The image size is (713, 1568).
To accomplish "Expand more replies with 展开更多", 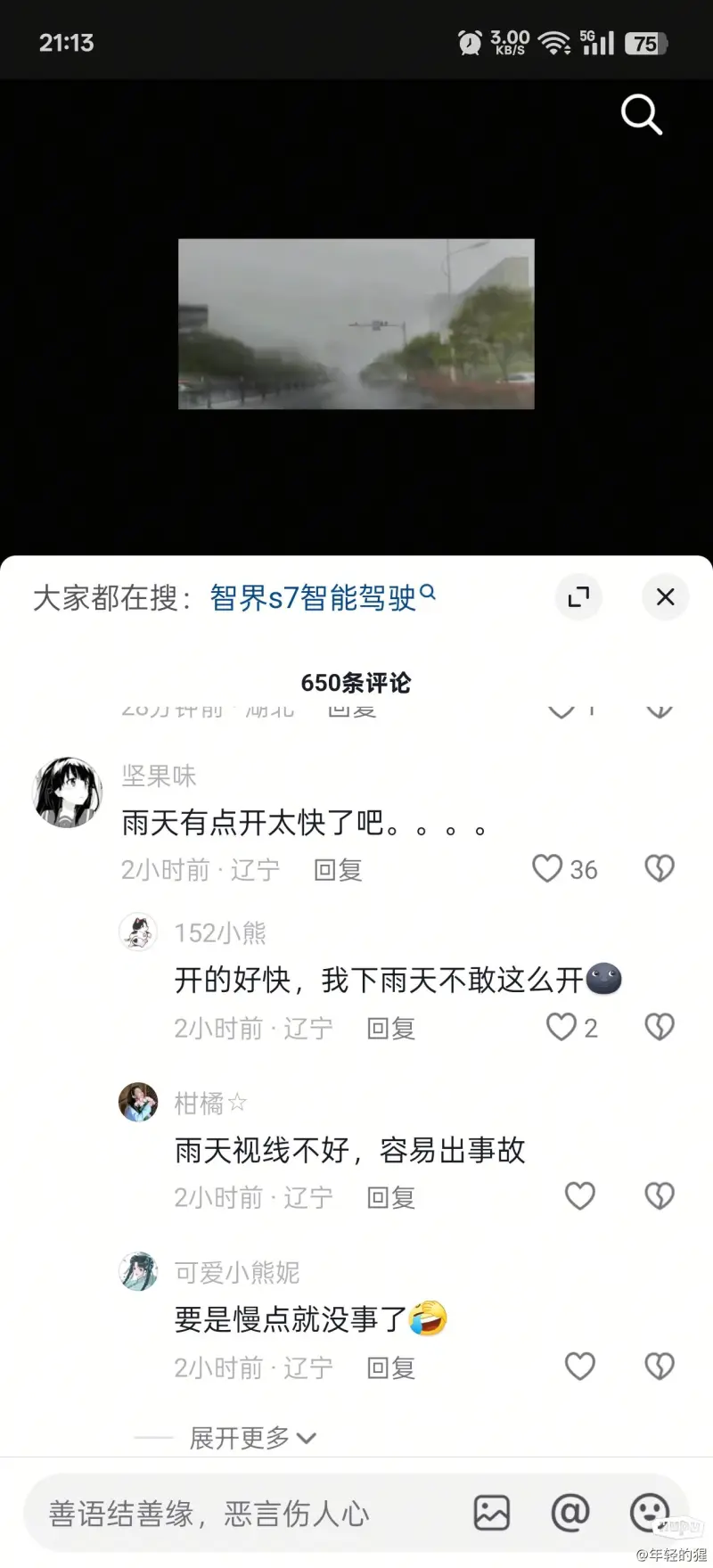I will coord(252,1437).
